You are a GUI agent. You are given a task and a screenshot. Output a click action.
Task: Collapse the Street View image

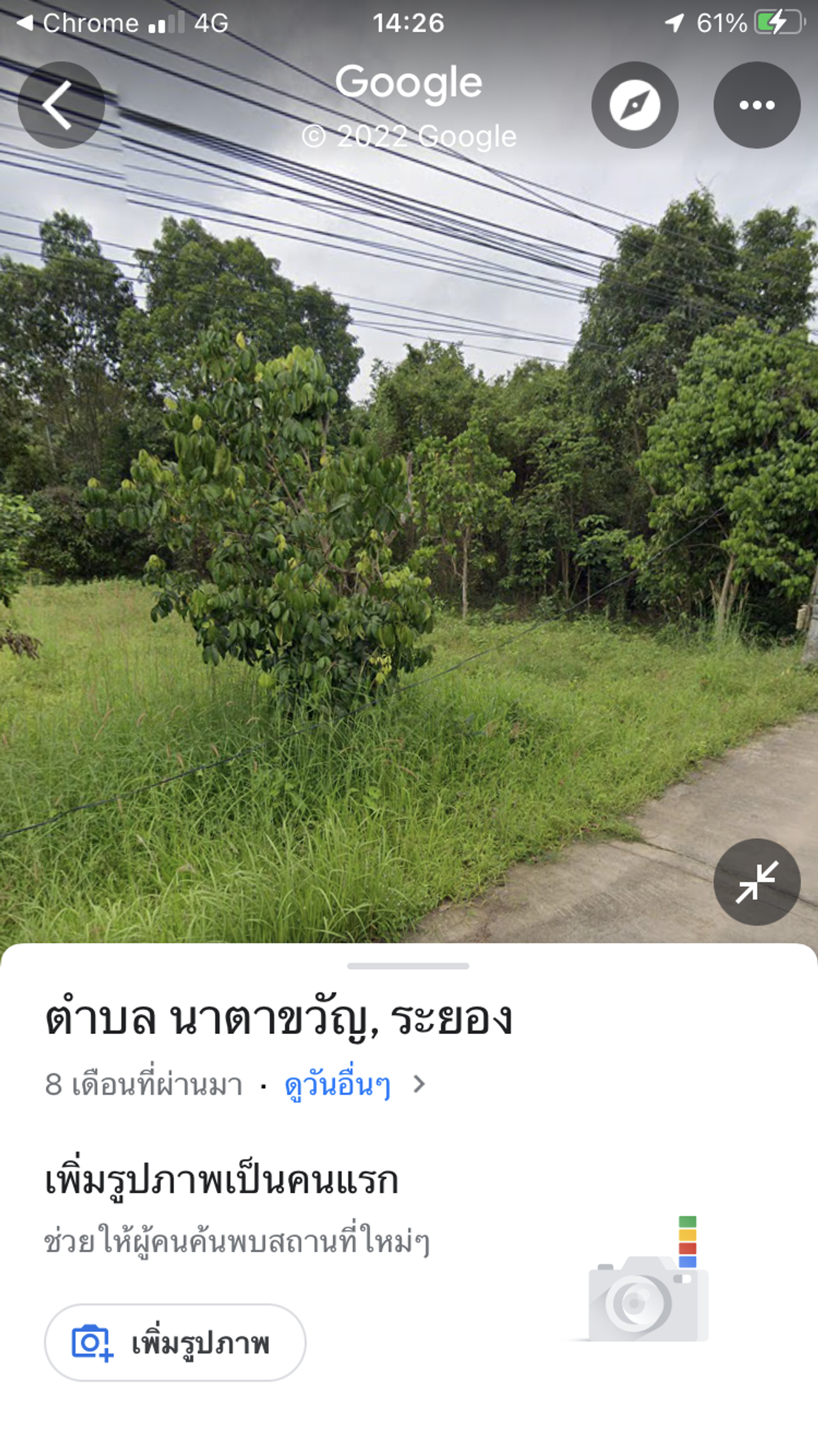pyautogui.click(x=757, y=882)
